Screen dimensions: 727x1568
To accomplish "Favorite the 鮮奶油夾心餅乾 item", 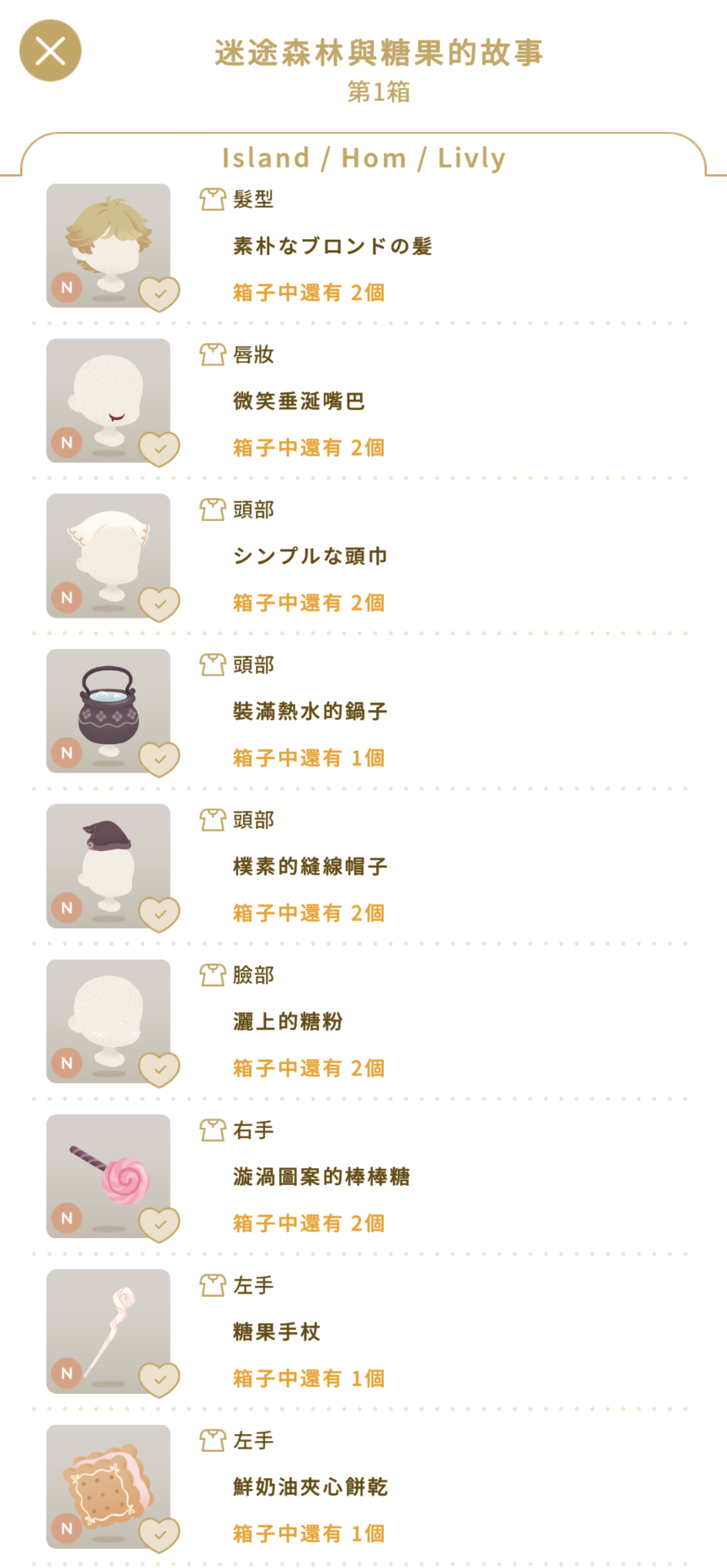I will pos(159,1534).
